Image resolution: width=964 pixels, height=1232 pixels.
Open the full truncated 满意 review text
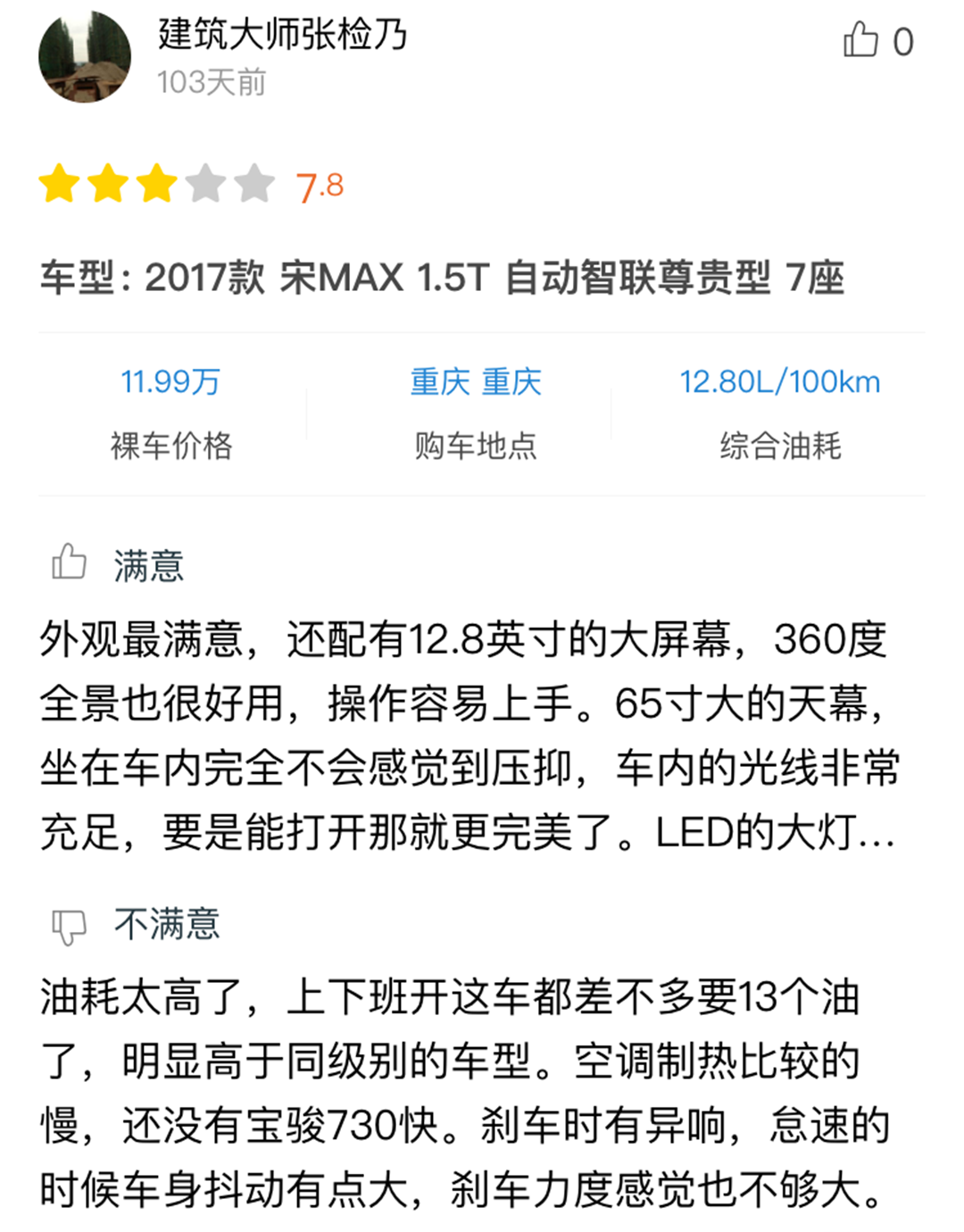point(876,834)
